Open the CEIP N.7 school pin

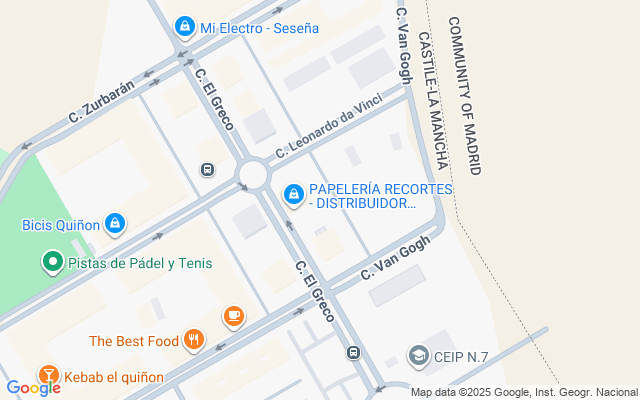click(419, 356)
